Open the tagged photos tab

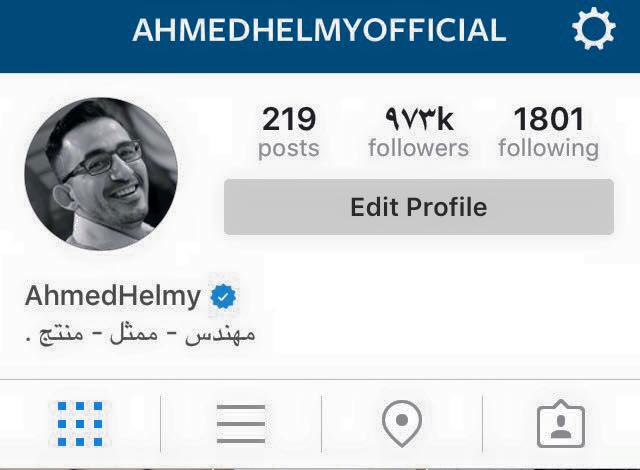560,424
